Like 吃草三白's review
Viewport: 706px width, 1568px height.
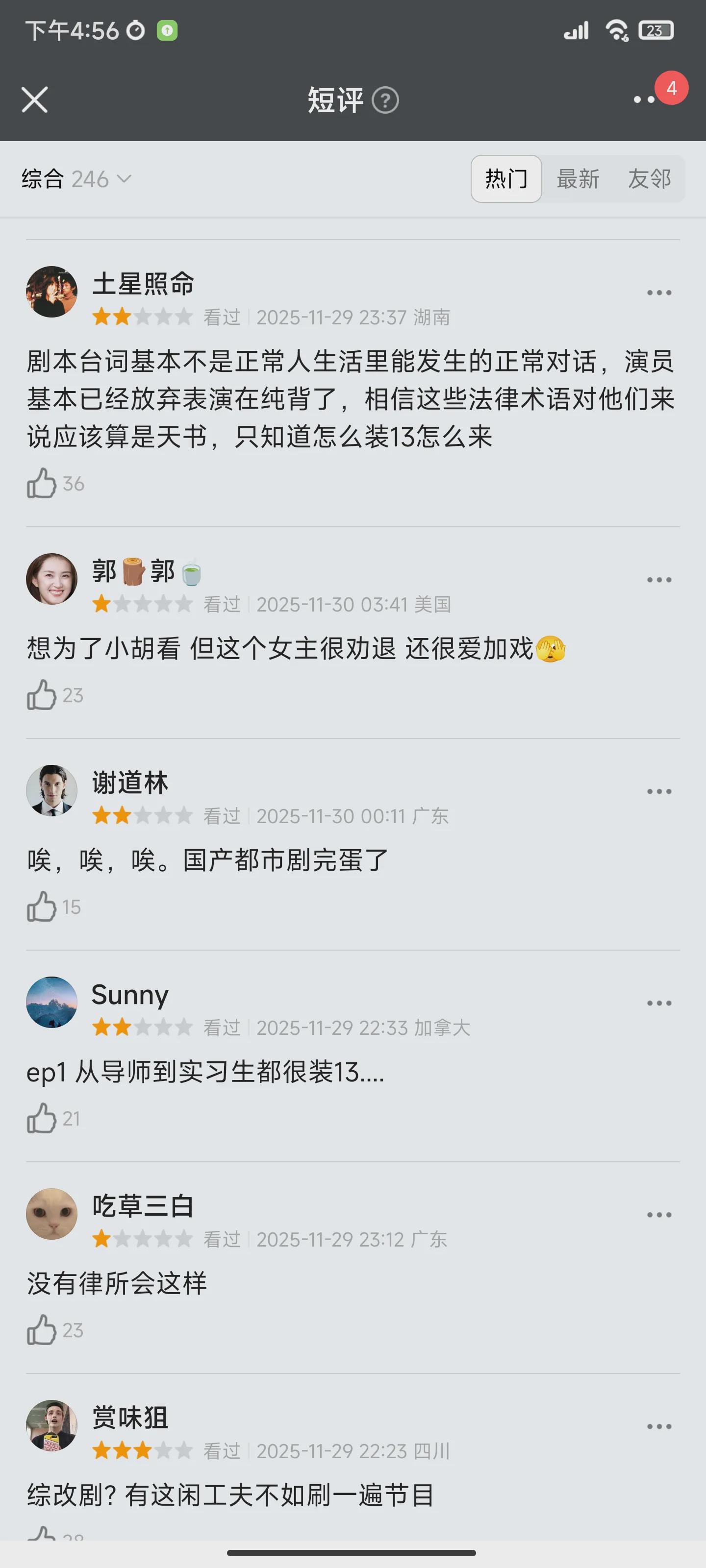pos(41,1330)
